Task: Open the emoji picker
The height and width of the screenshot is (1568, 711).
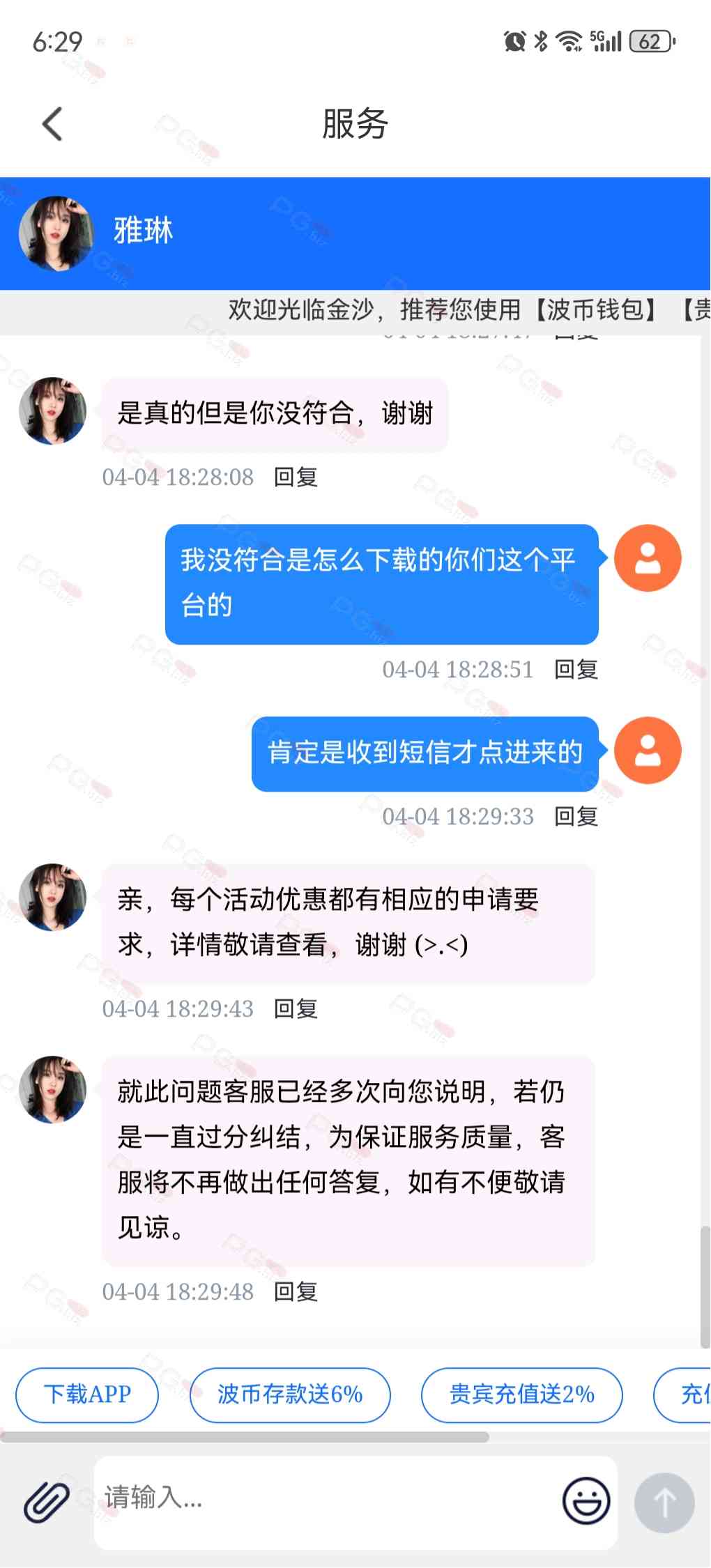Action: click(x=586, y=1500)
